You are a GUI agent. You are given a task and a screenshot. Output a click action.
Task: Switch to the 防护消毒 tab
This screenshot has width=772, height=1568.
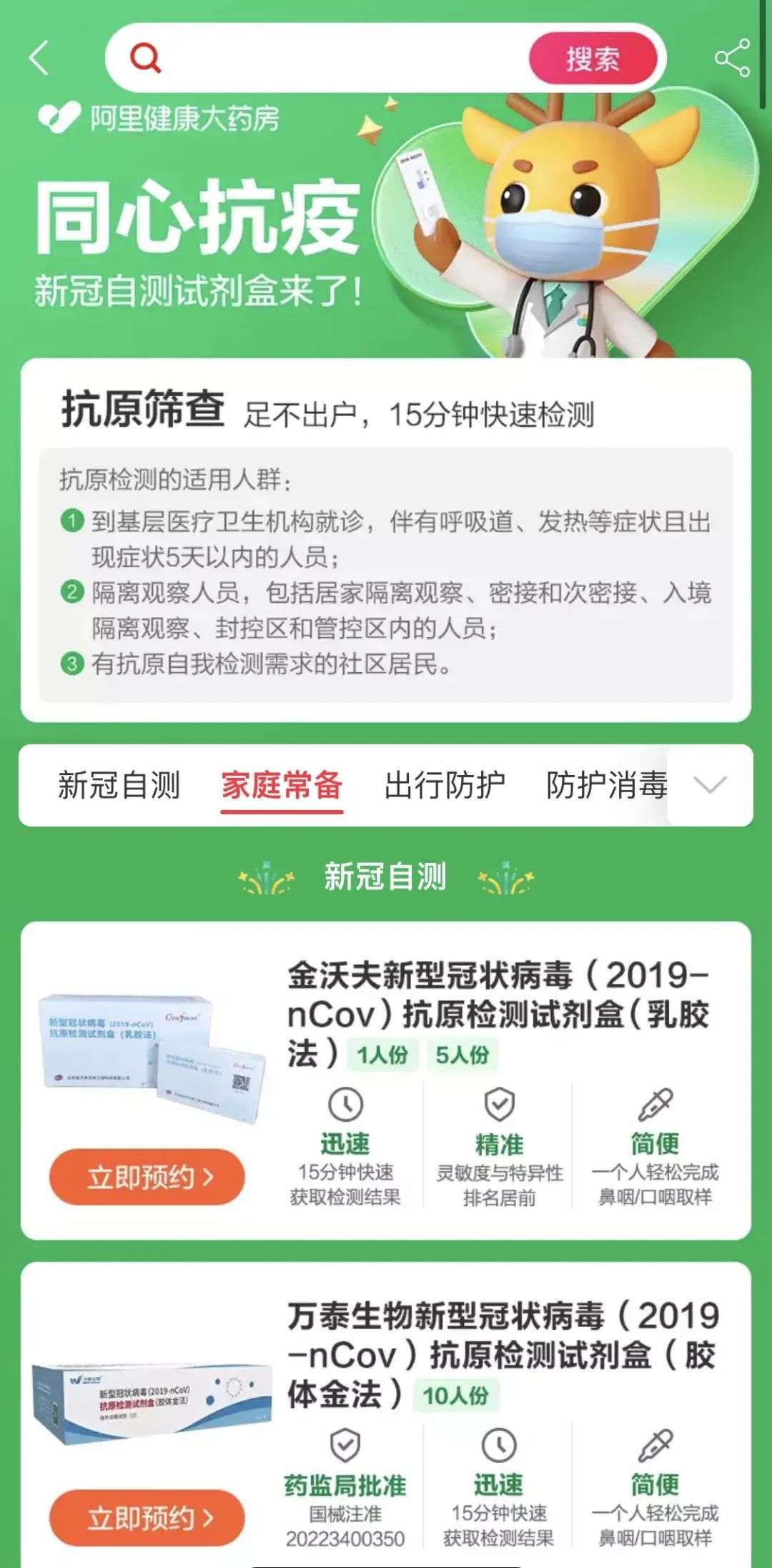click(607, 785)
